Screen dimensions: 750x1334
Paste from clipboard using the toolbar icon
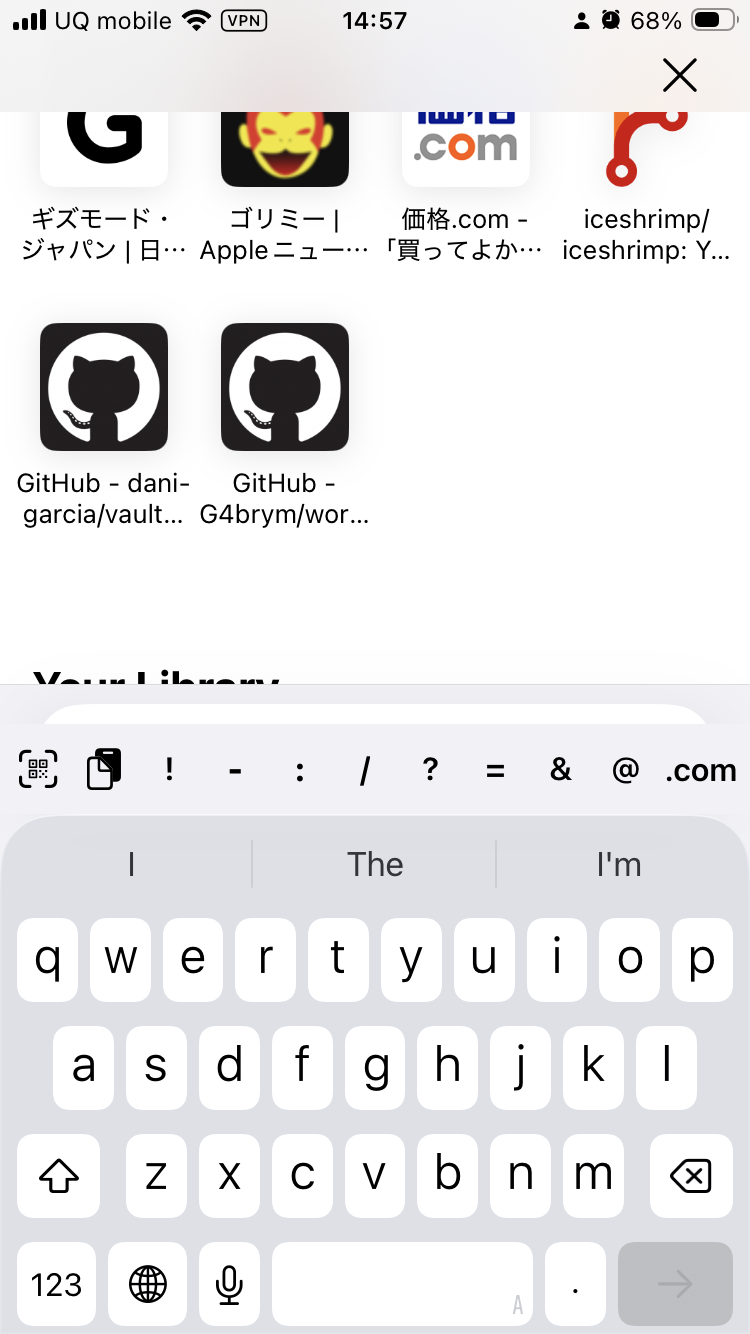[104, 770]
